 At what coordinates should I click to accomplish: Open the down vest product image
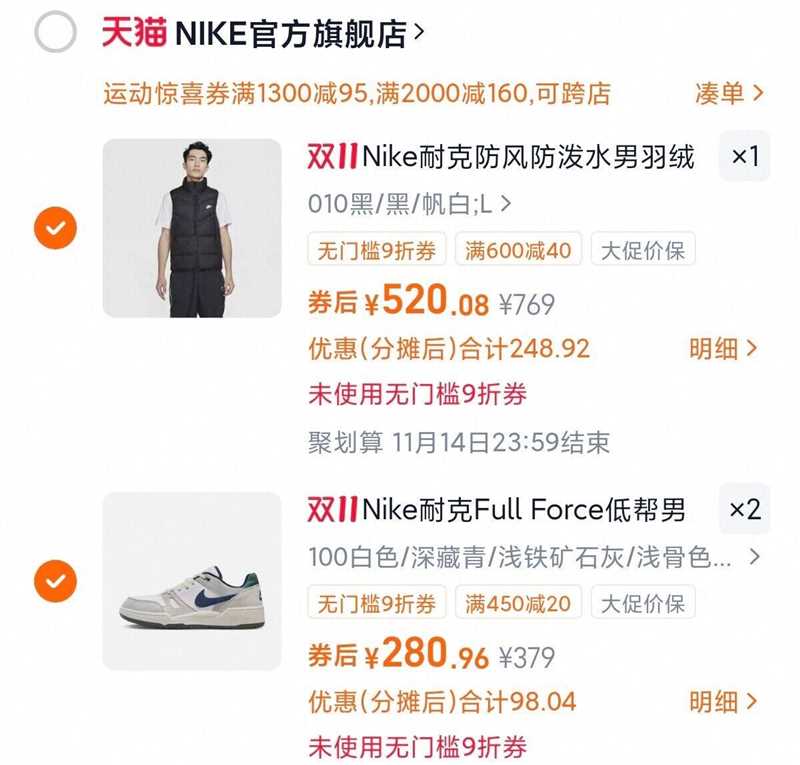[x=192, y=228]
